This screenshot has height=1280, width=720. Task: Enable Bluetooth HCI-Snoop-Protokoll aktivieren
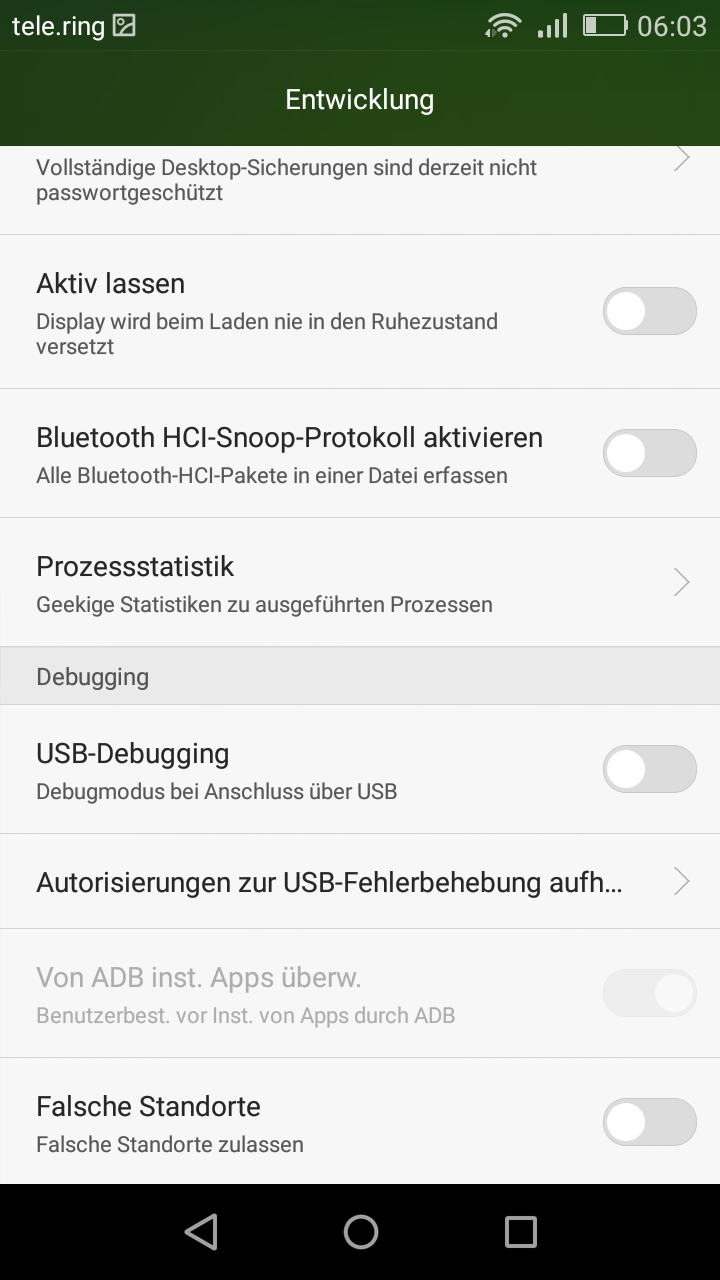click(x=649, y=452)
